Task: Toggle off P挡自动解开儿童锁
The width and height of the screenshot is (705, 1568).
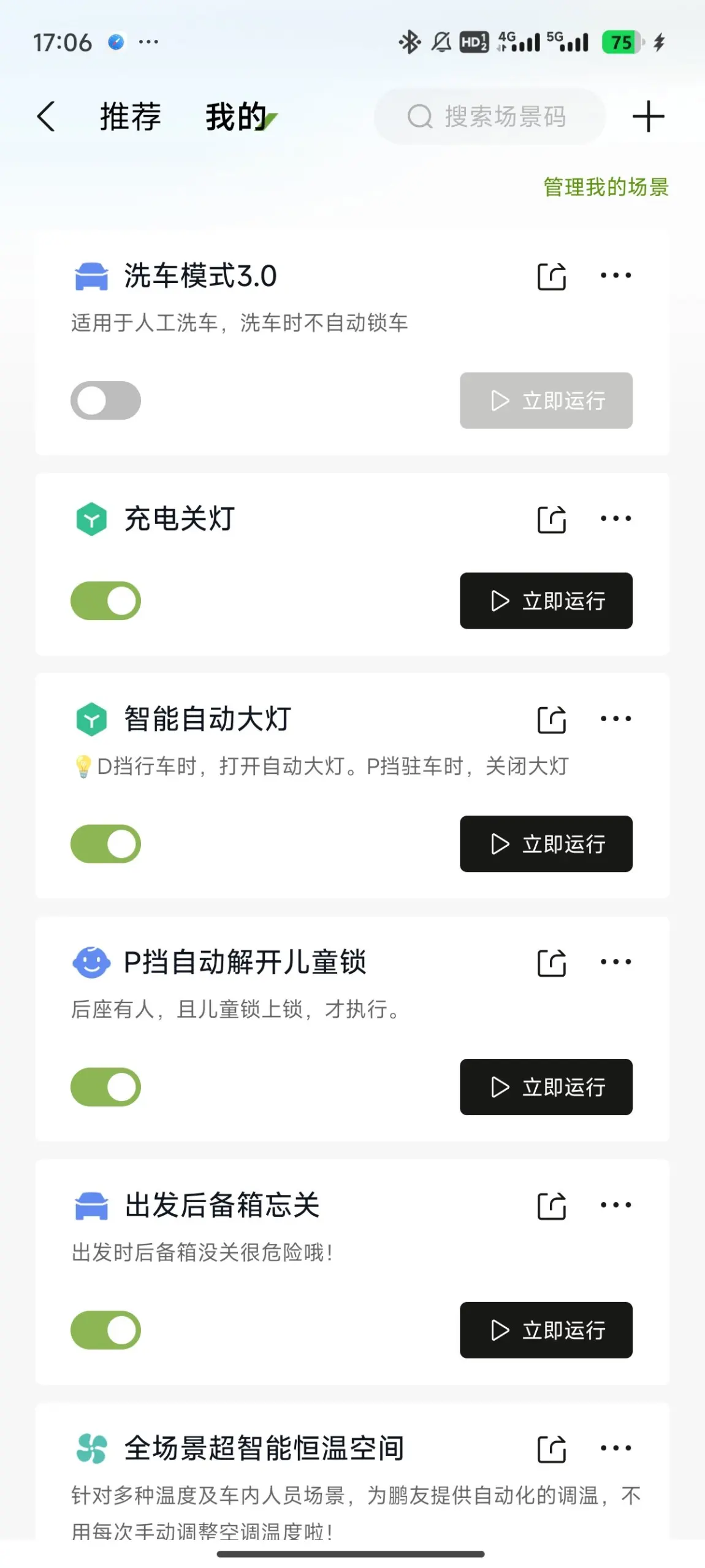Action: pos(105,1087)
